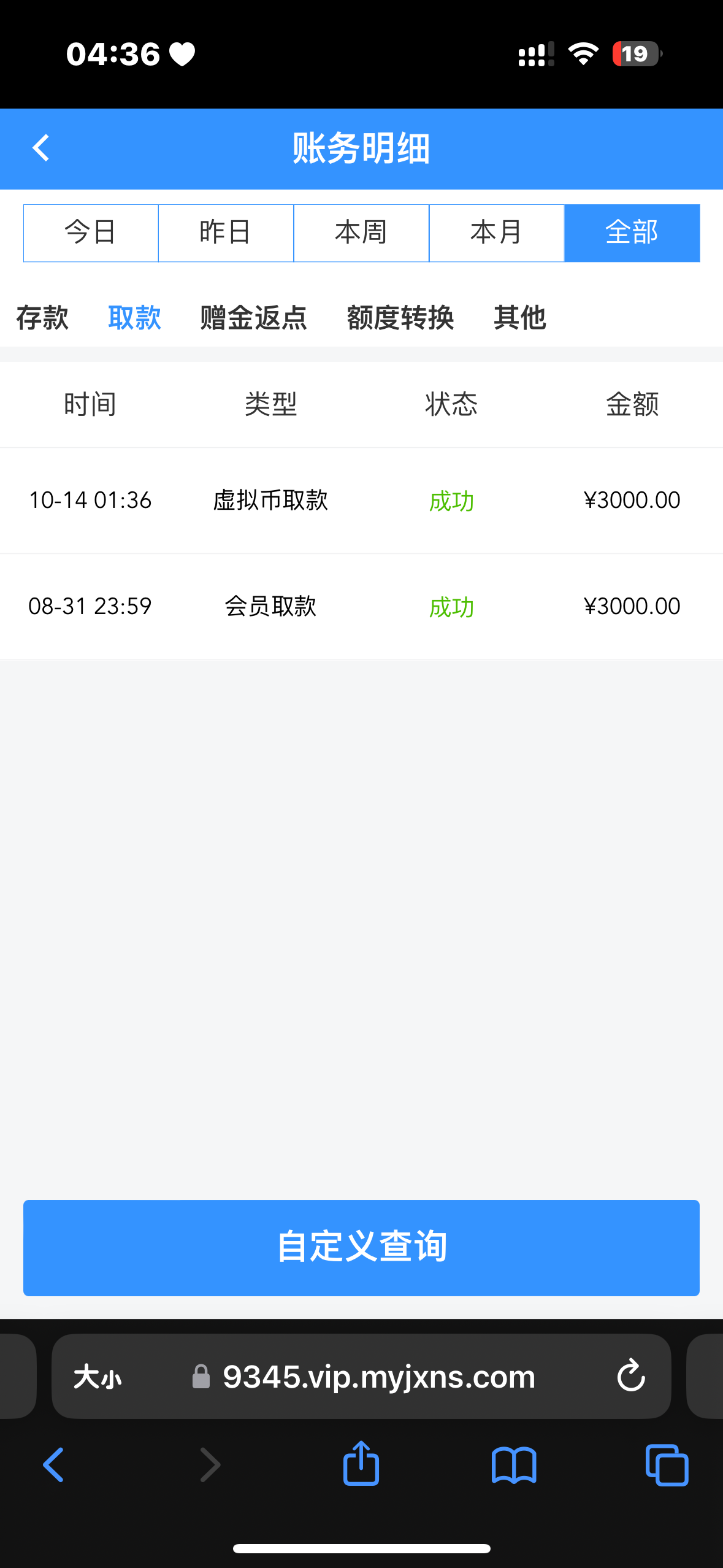The width and height of the screenshot is (723, 1568).
Task: Show the 其他 records tab
Action: coord(520,318)
